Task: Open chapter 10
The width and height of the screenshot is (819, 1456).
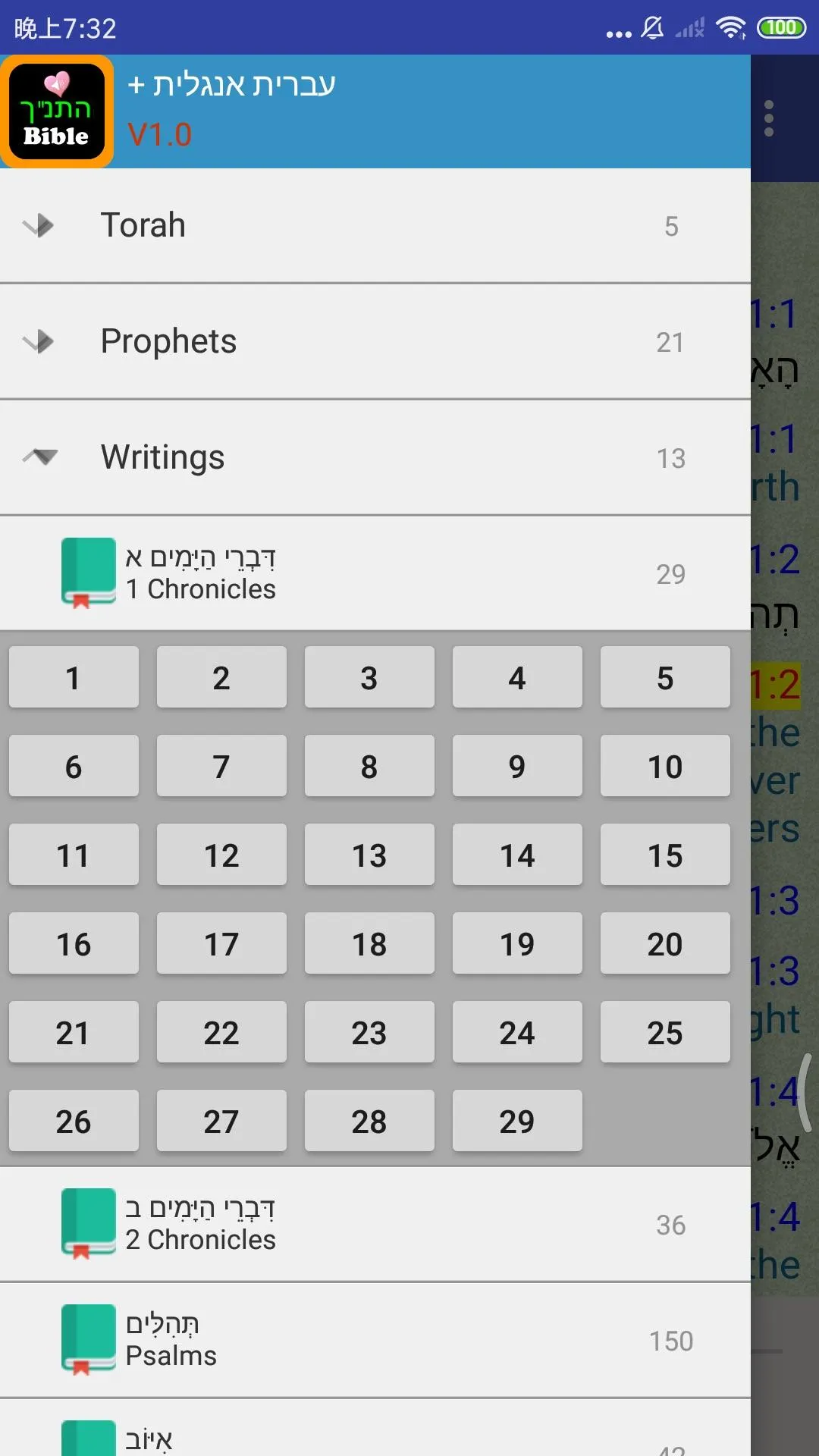Action: [665, 766]
